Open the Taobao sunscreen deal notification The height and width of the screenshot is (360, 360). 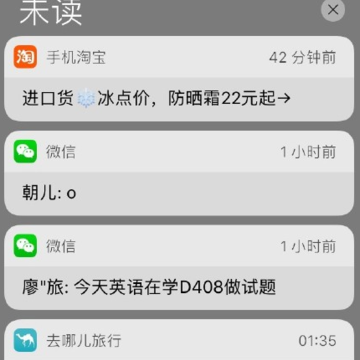pos(179,79)
